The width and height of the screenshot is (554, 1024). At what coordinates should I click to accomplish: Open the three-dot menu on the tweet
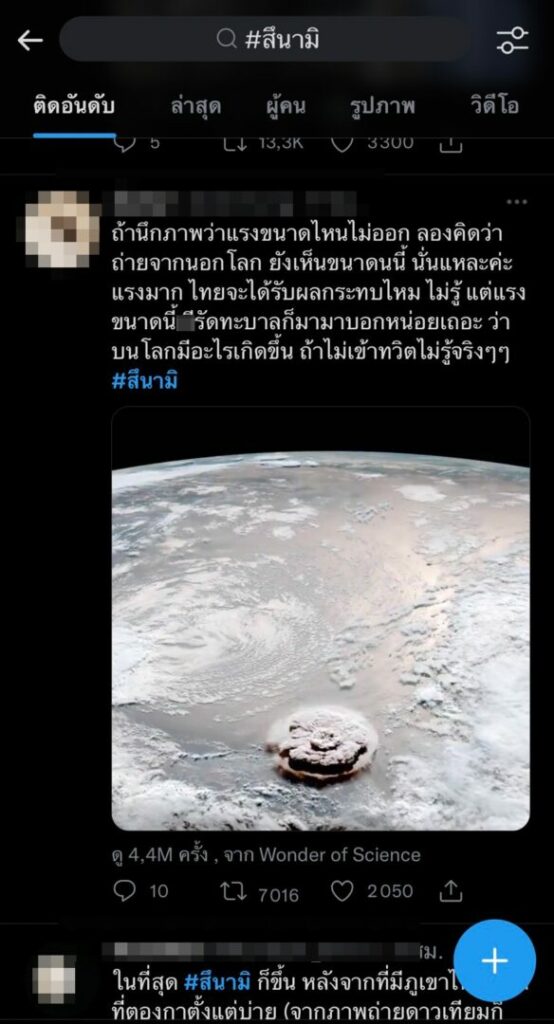pos(516,202)
